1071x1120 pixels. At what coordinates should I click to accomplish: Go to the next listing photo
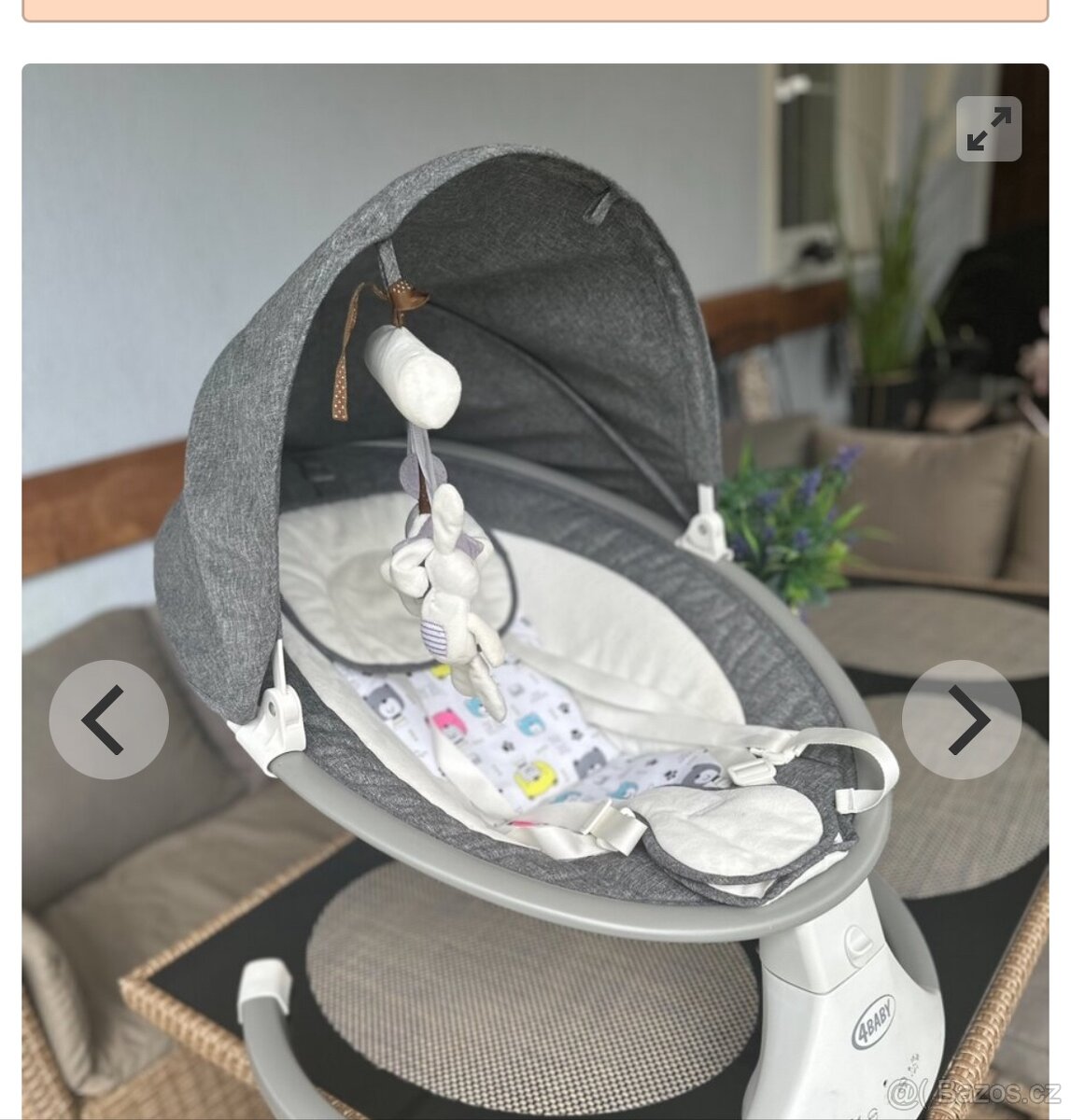click(961, 720)
